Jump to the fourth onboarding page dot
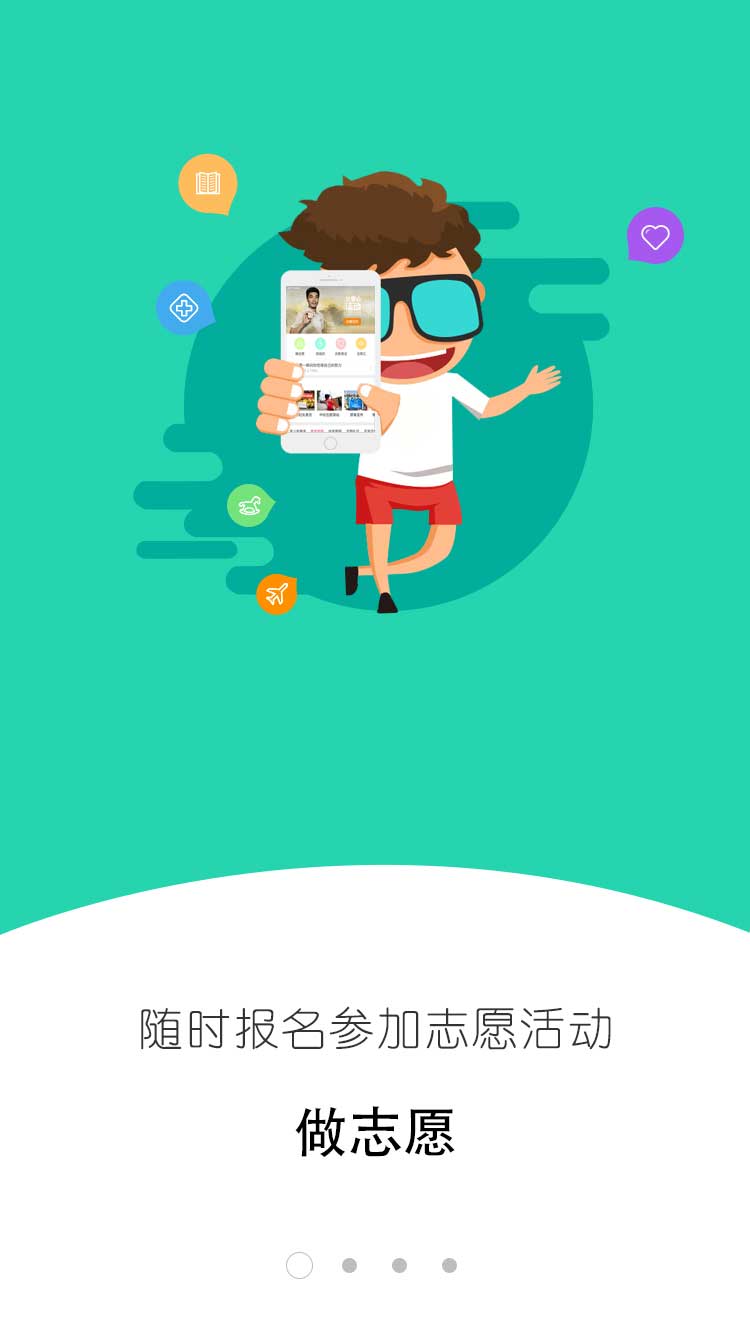Image resolution: width=750 pixels, height=1334 pixels. click(x=449, y=1265)
